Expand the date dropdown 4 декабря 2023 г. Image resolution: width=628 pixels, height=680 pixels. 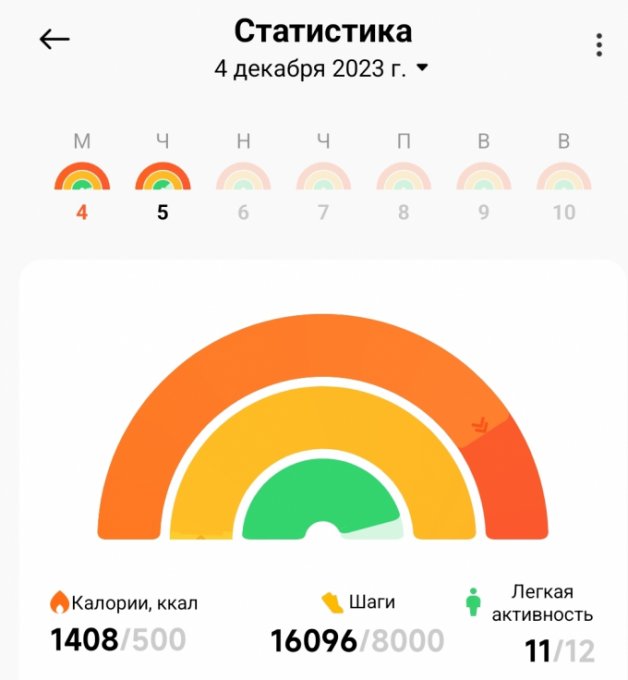321,69
